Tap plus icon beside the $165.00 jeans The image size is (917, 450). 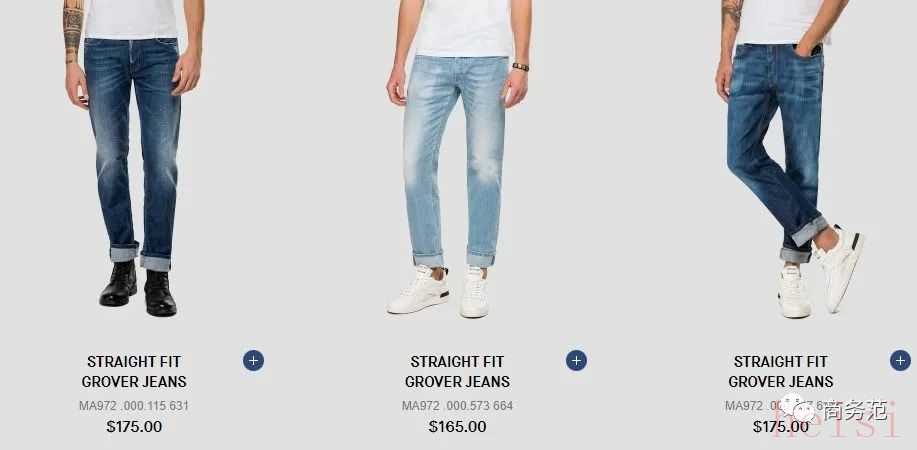576,360
